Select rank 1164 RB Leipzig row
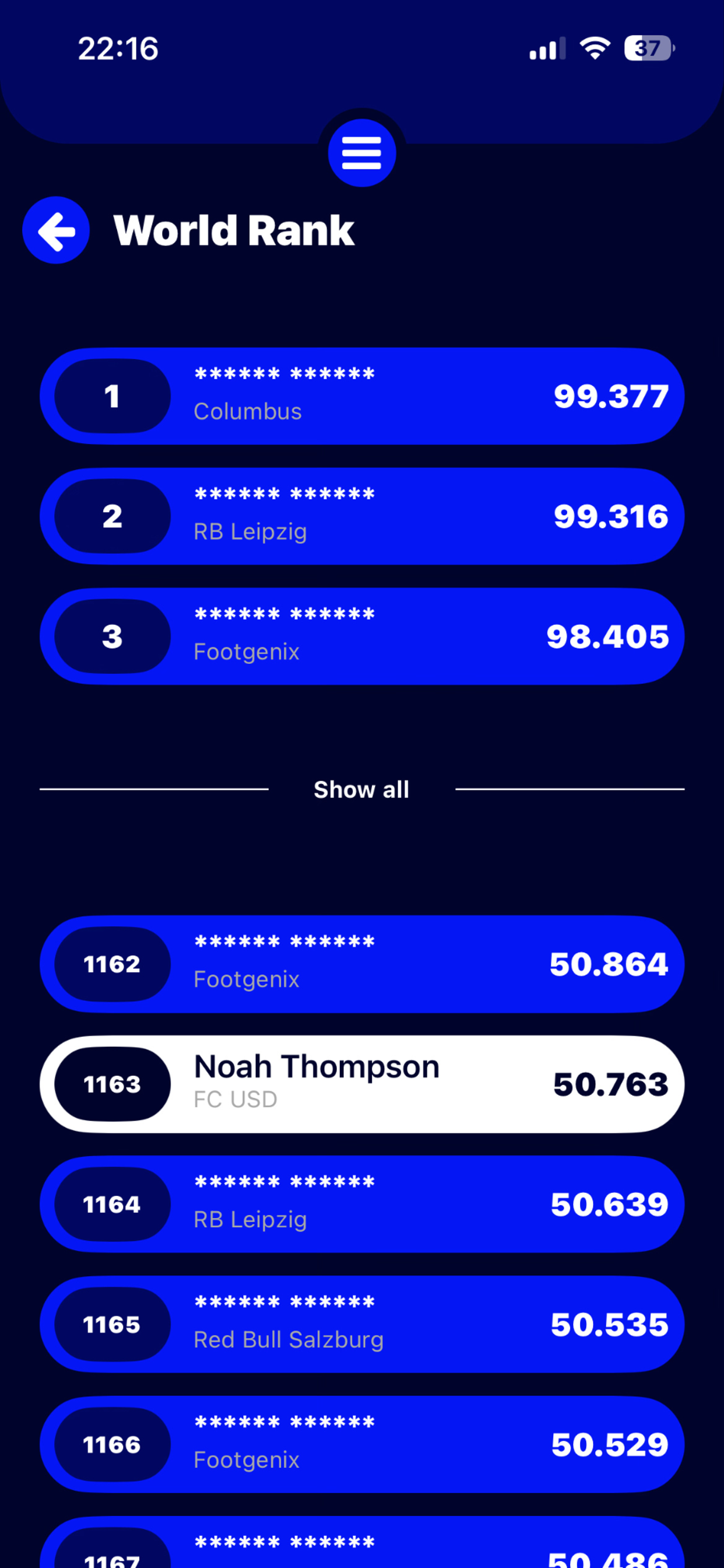The width and height of the screenshot is (724, 1568). coord(361,1204)
